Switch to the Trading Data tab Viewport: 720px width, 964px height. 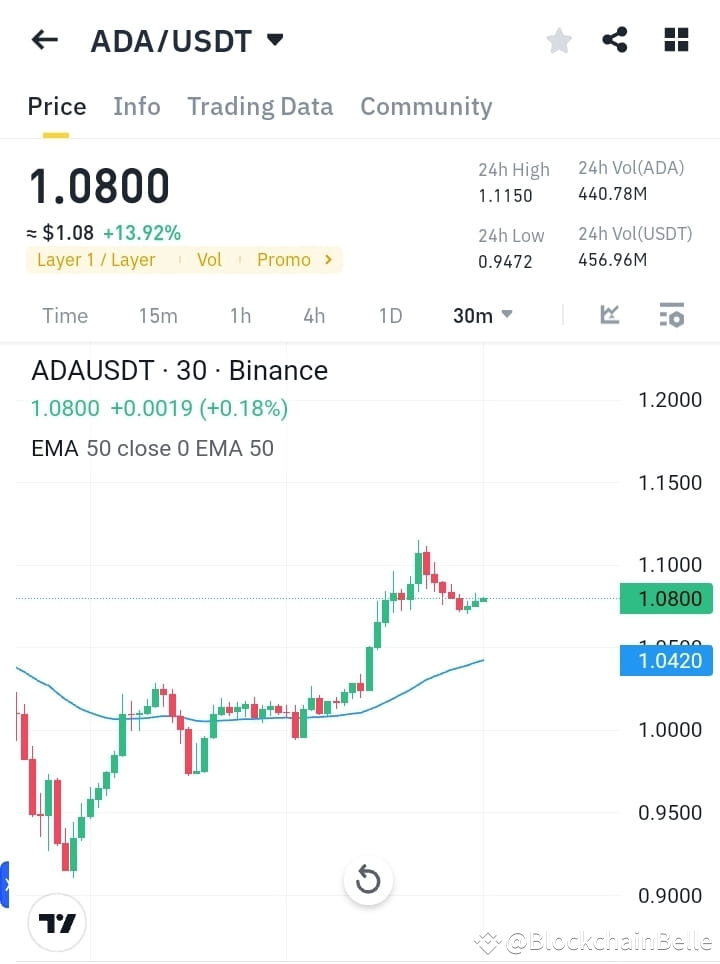point(260,106)
